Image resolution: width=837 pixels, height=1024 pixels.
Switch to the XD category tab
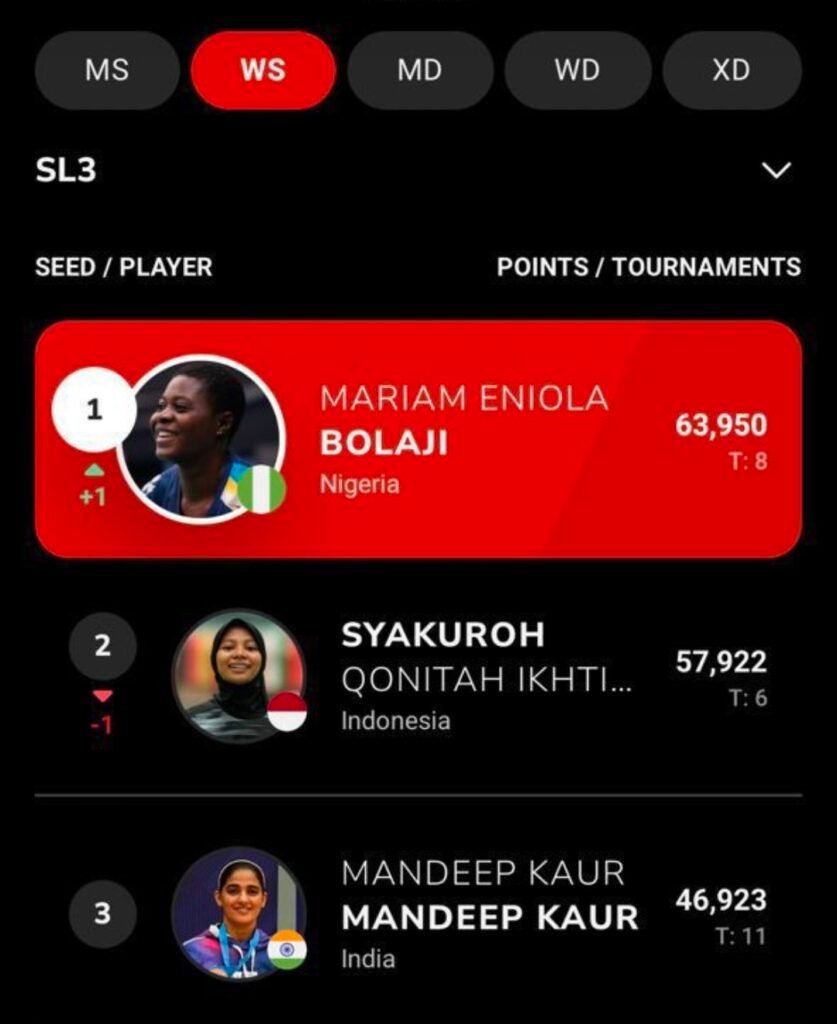(731, 70)
